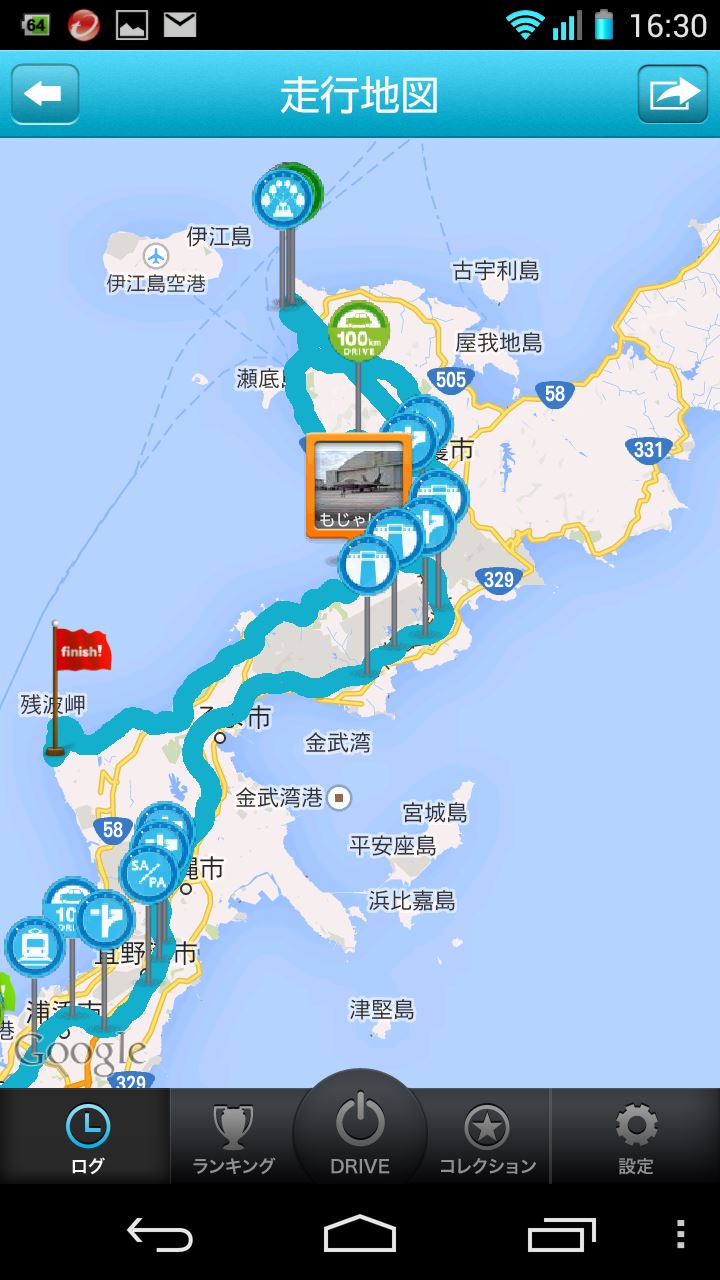Go back using the top-left arrow
Viewport: 720px width, 1280px height.
click(x=45, y=94)
